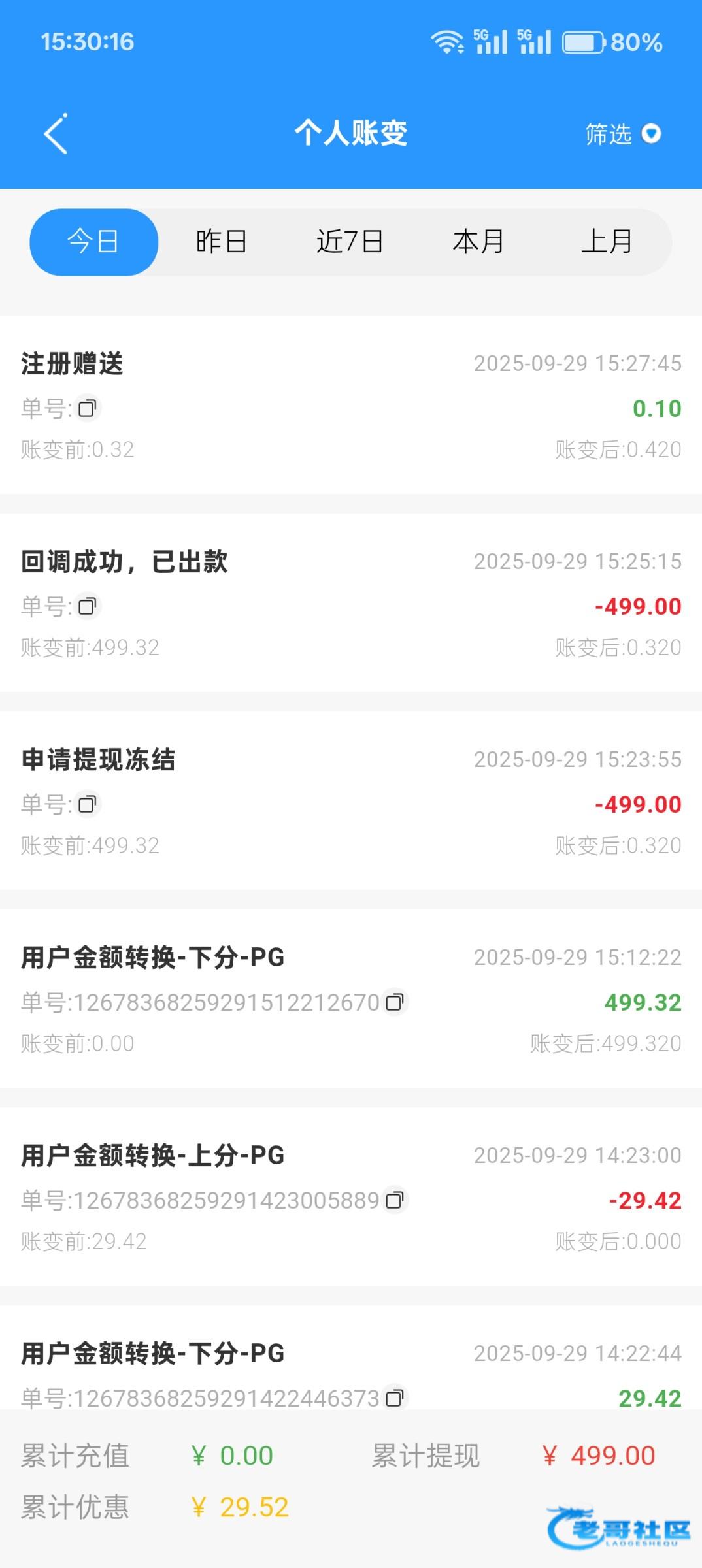The image size is (702, 1568).
Task: Switch to the 昨日 tab
Action: pyautogui.click(x=222, y=242)
